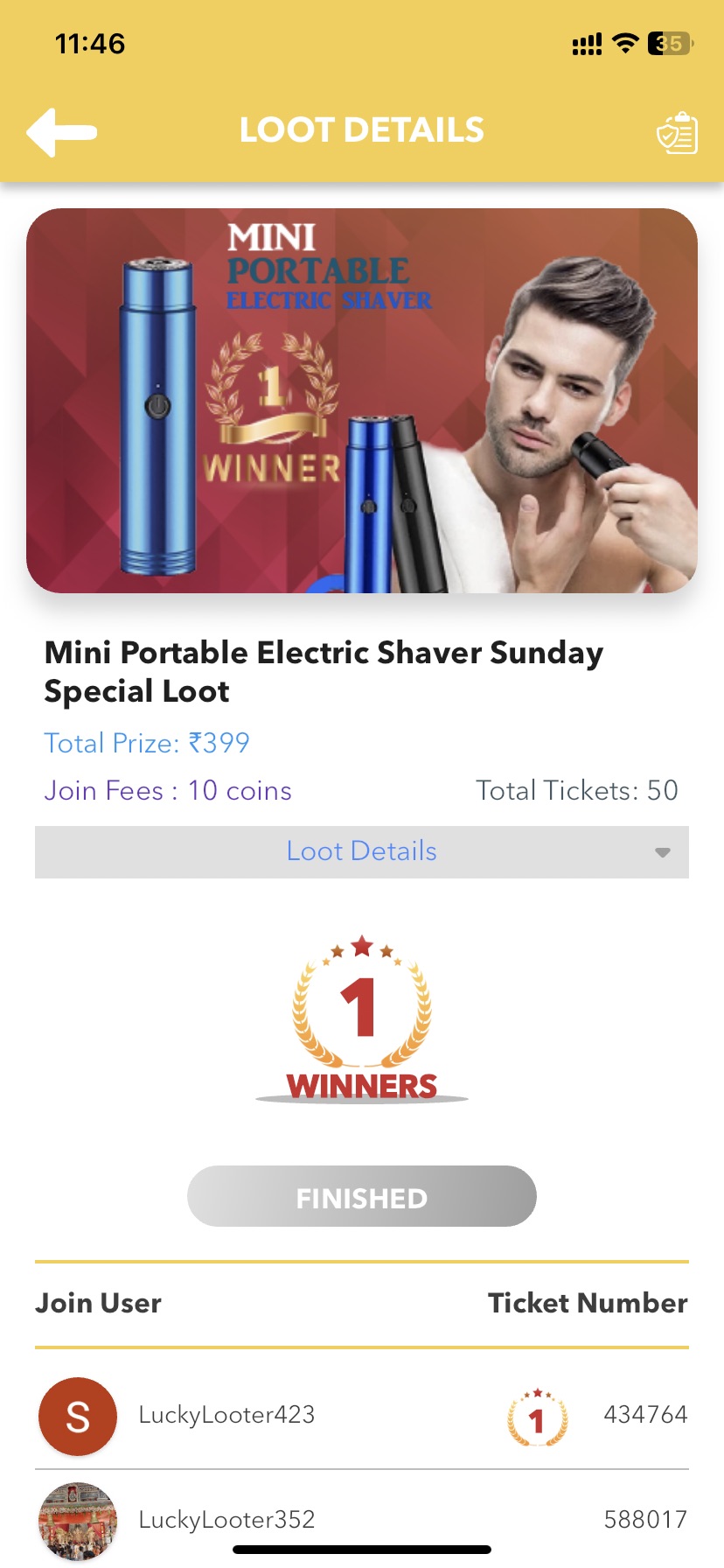Go back using the arrow icon
This screenshot has width=724, height=1568.
(x=61, y=132)
